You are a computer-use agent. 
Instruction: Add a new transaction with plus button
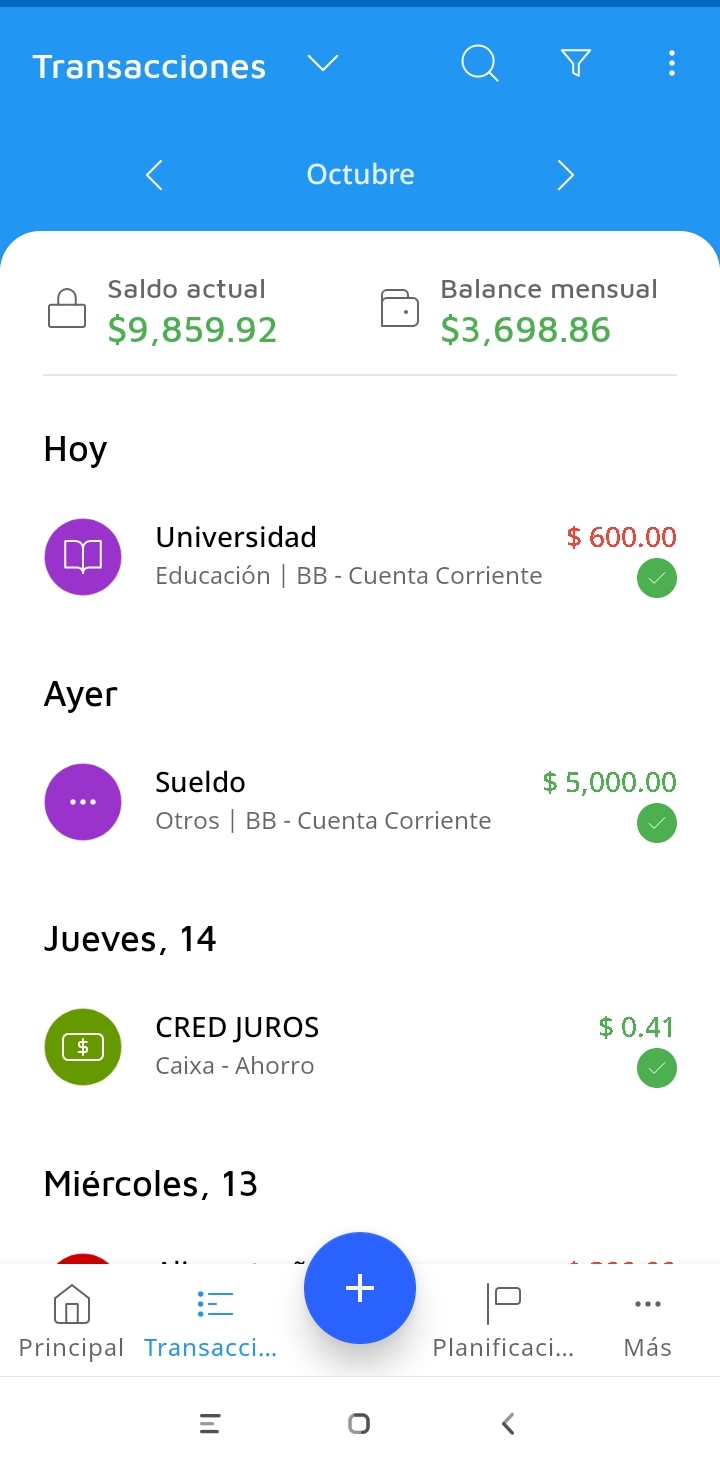(x=360, y=1288)
